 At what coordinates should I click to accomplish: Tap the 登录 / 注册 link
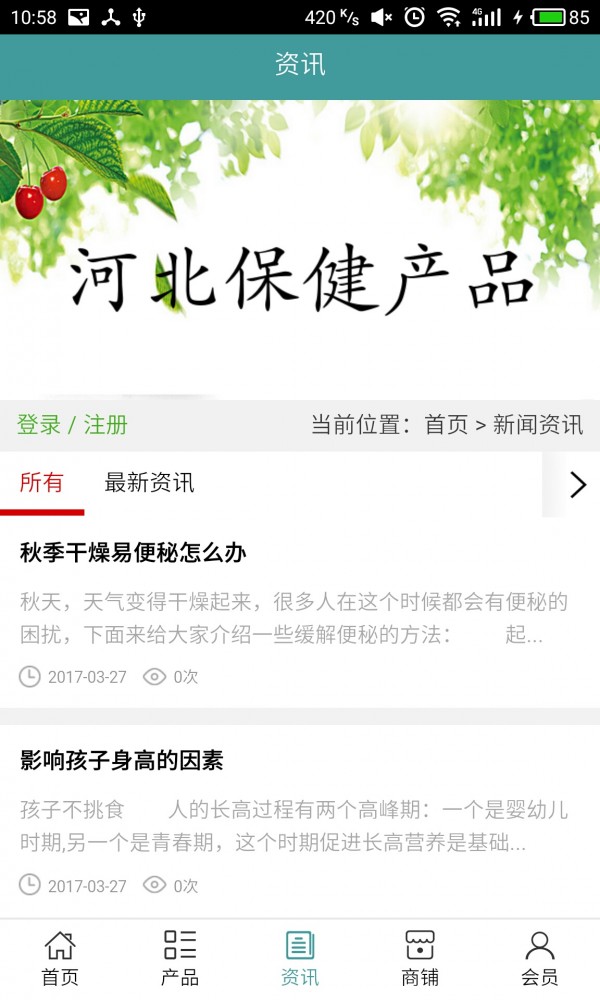pyautogui.click(x=72, y=424)
